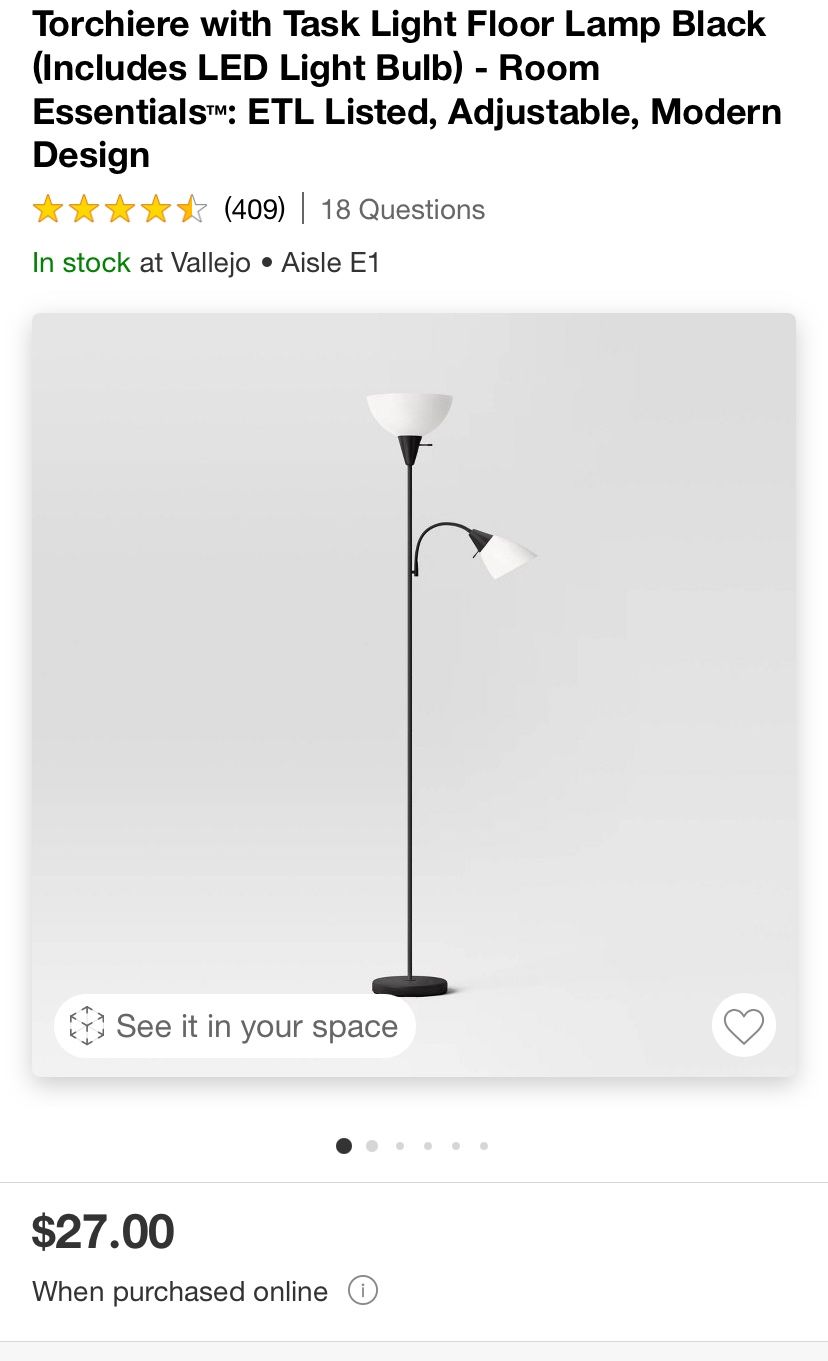Open the 409 star ratings and reviews

tap(158, 209)
